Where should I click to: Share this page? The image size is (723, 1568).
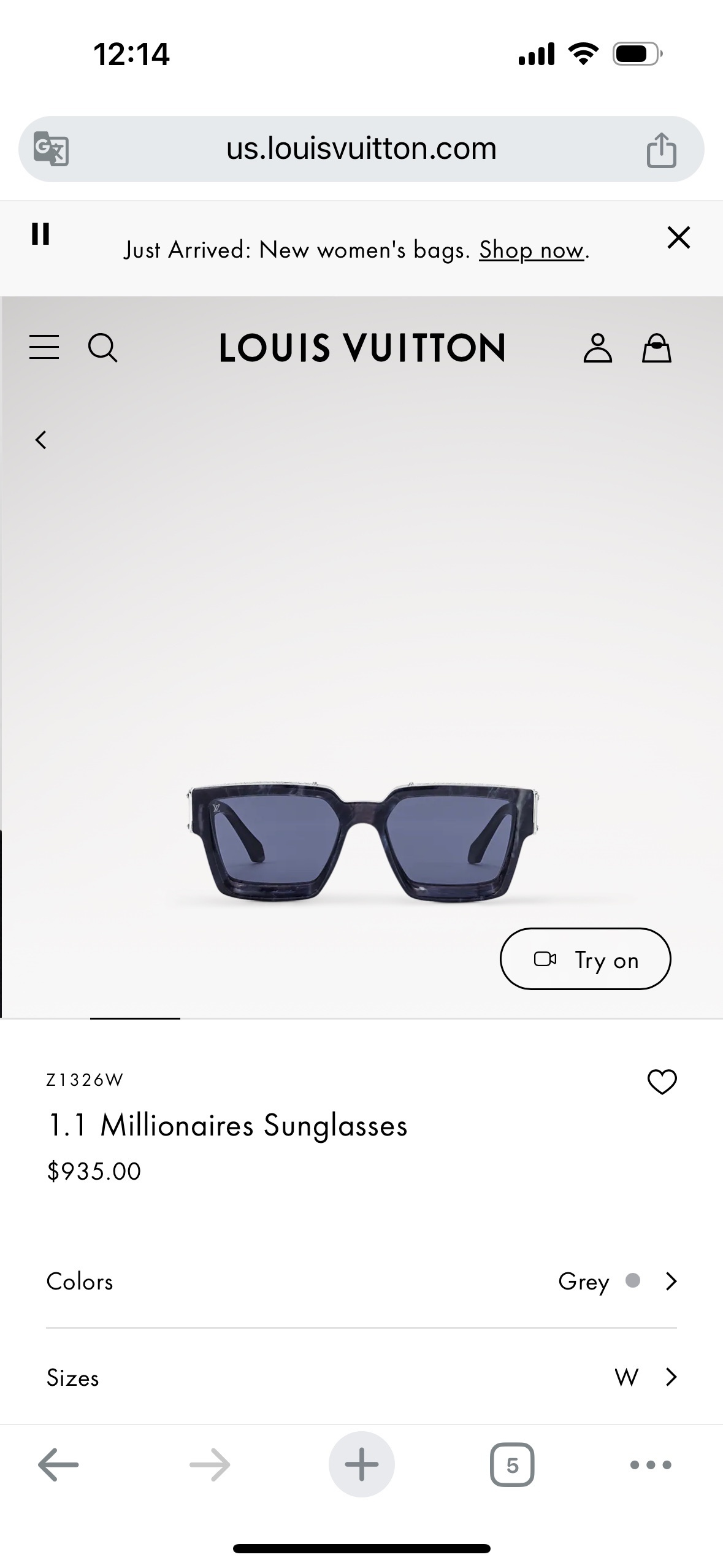point(661,150)
